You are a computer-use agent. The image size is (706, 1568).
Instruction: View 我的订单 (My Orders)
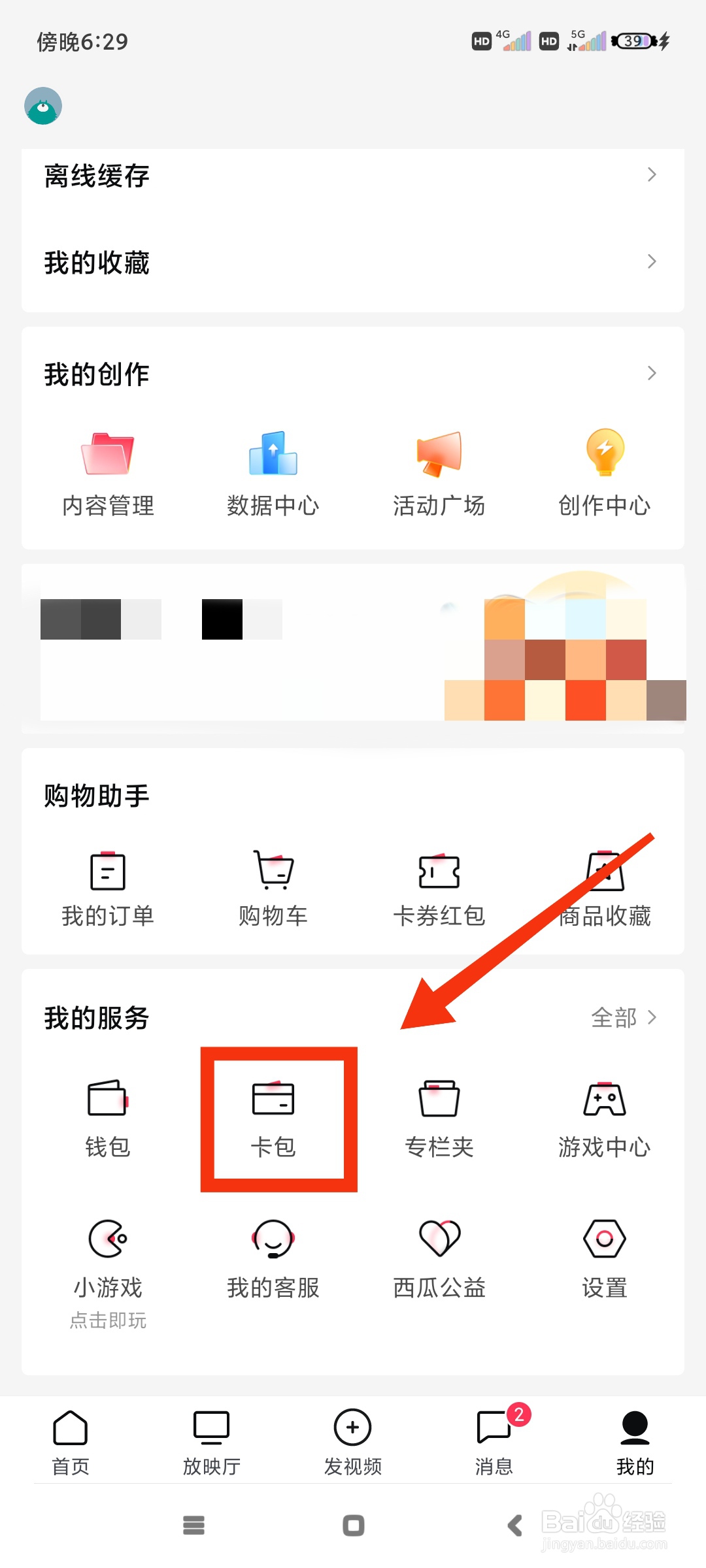coord(107,889)
